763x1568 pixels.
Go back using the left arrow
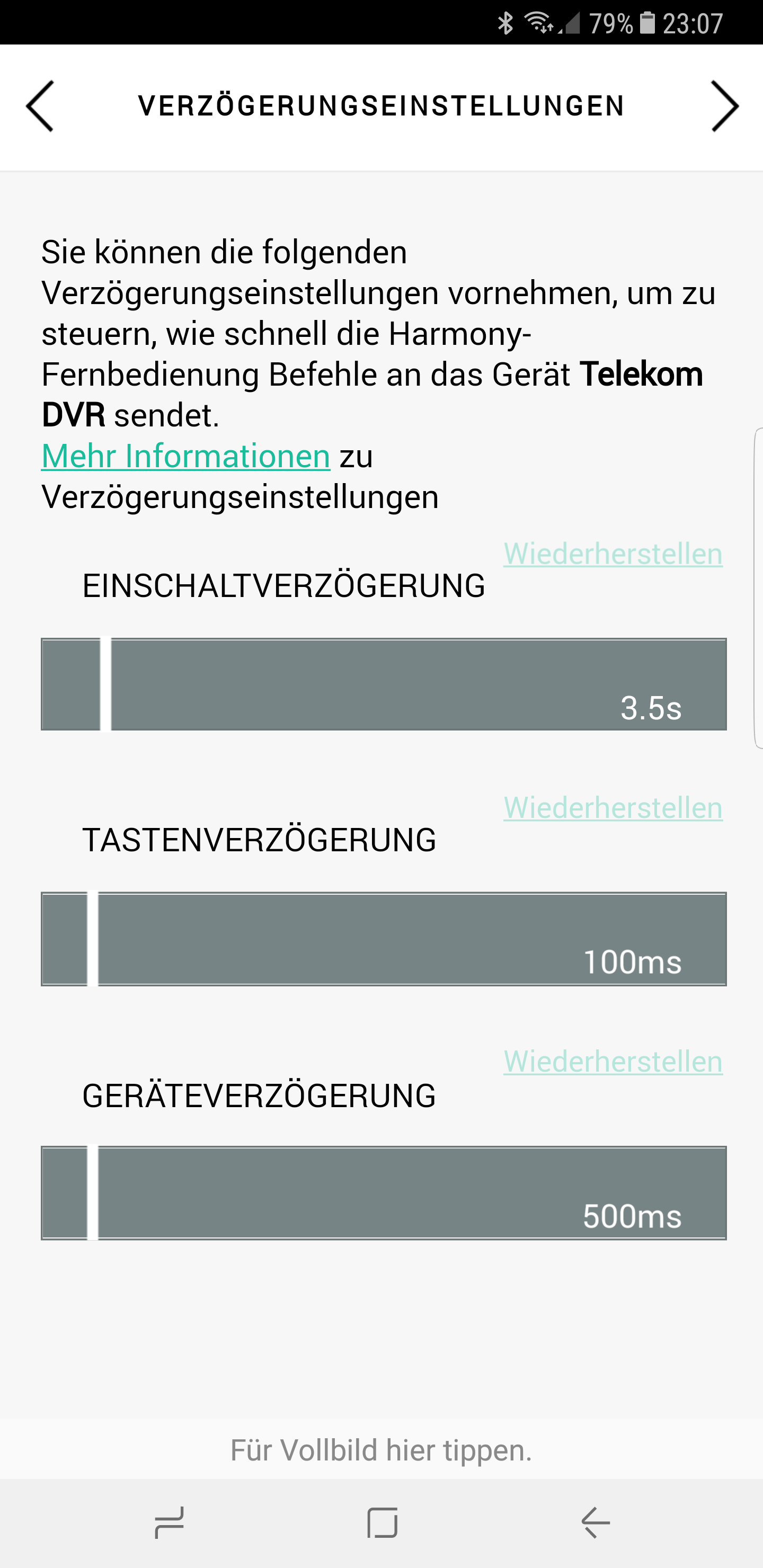[x=40, y=106]
